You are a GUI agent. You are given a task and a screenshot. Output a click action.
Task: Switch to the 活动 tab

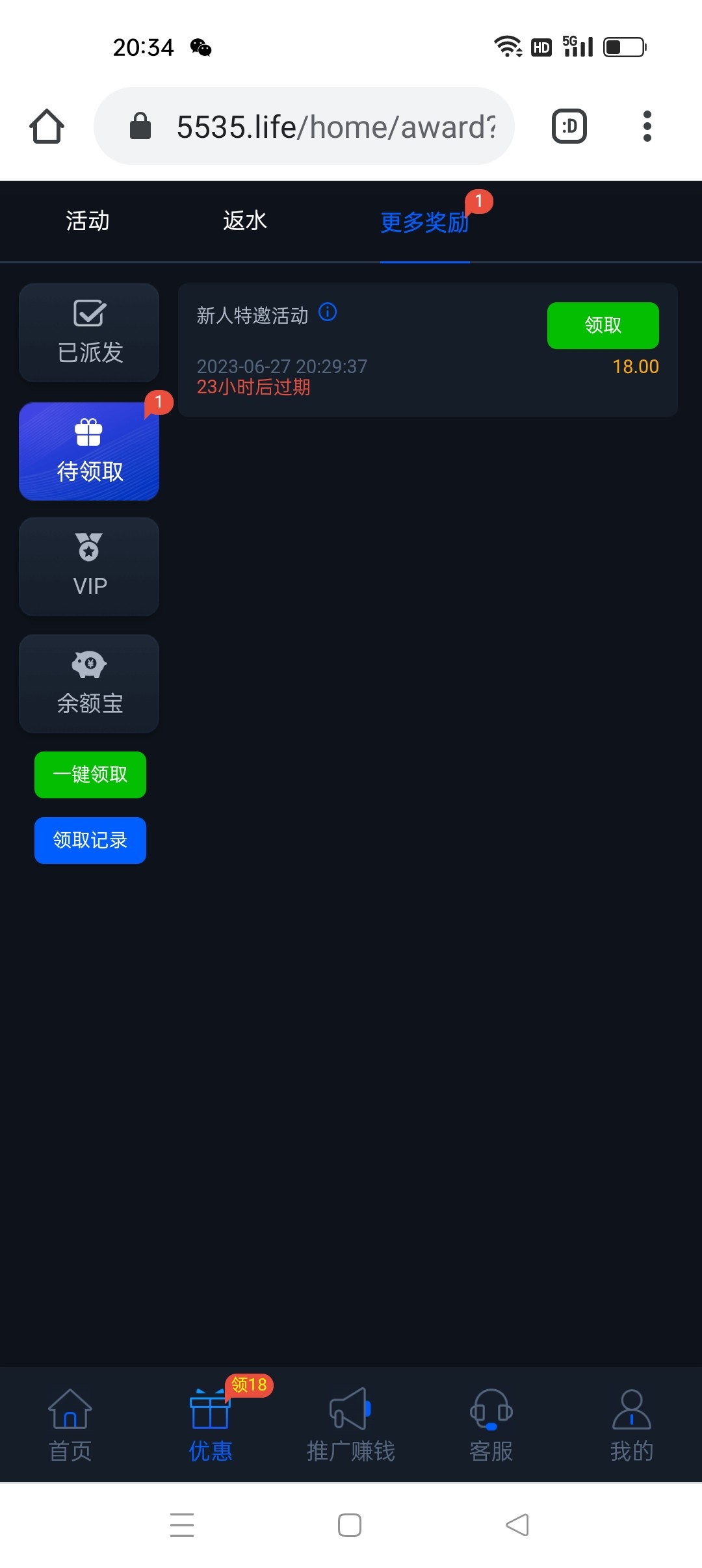pyautogui.click(x=88, y=221)
